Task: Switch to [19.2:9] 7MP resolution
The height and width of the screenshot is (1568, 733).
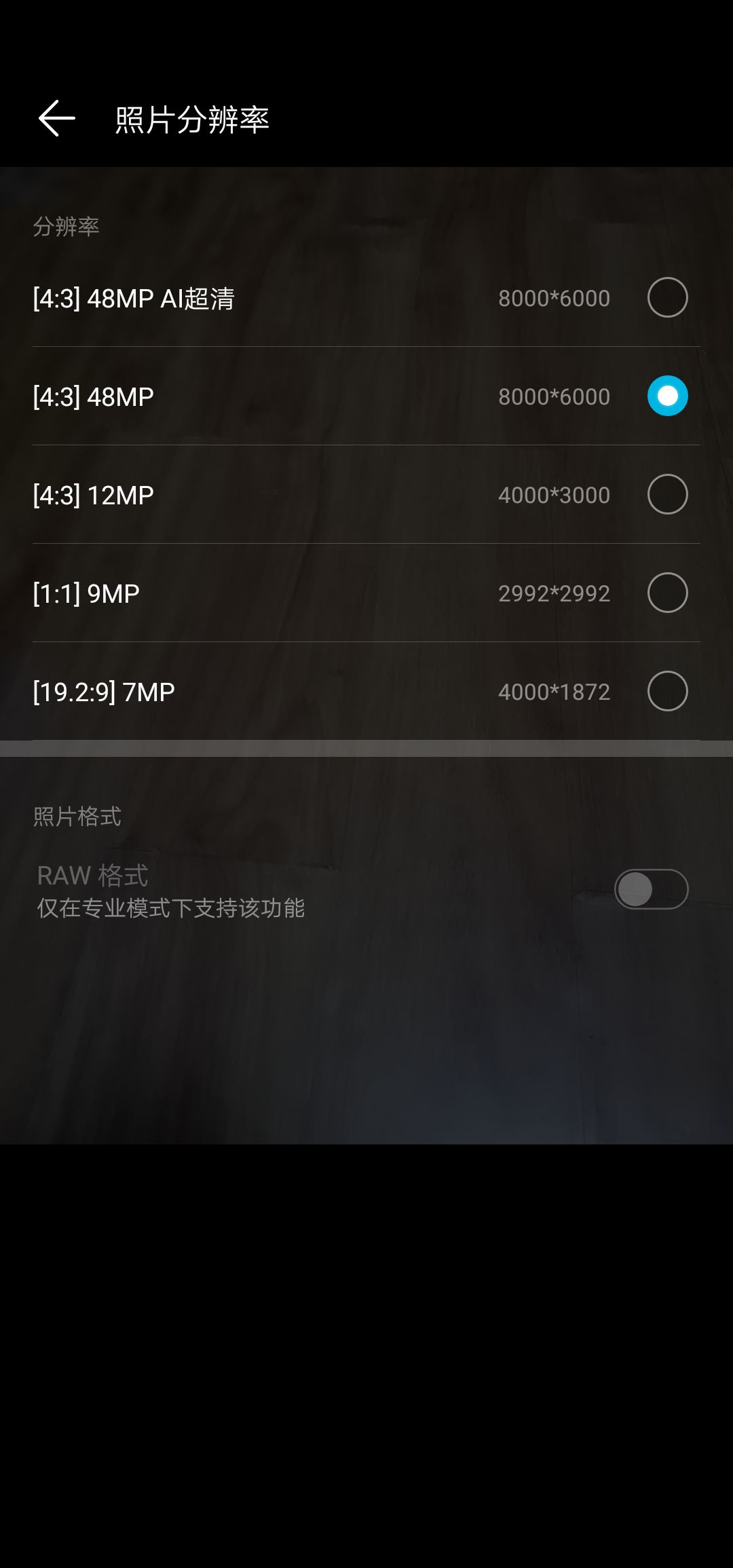Action: click(x=667, y=691)
